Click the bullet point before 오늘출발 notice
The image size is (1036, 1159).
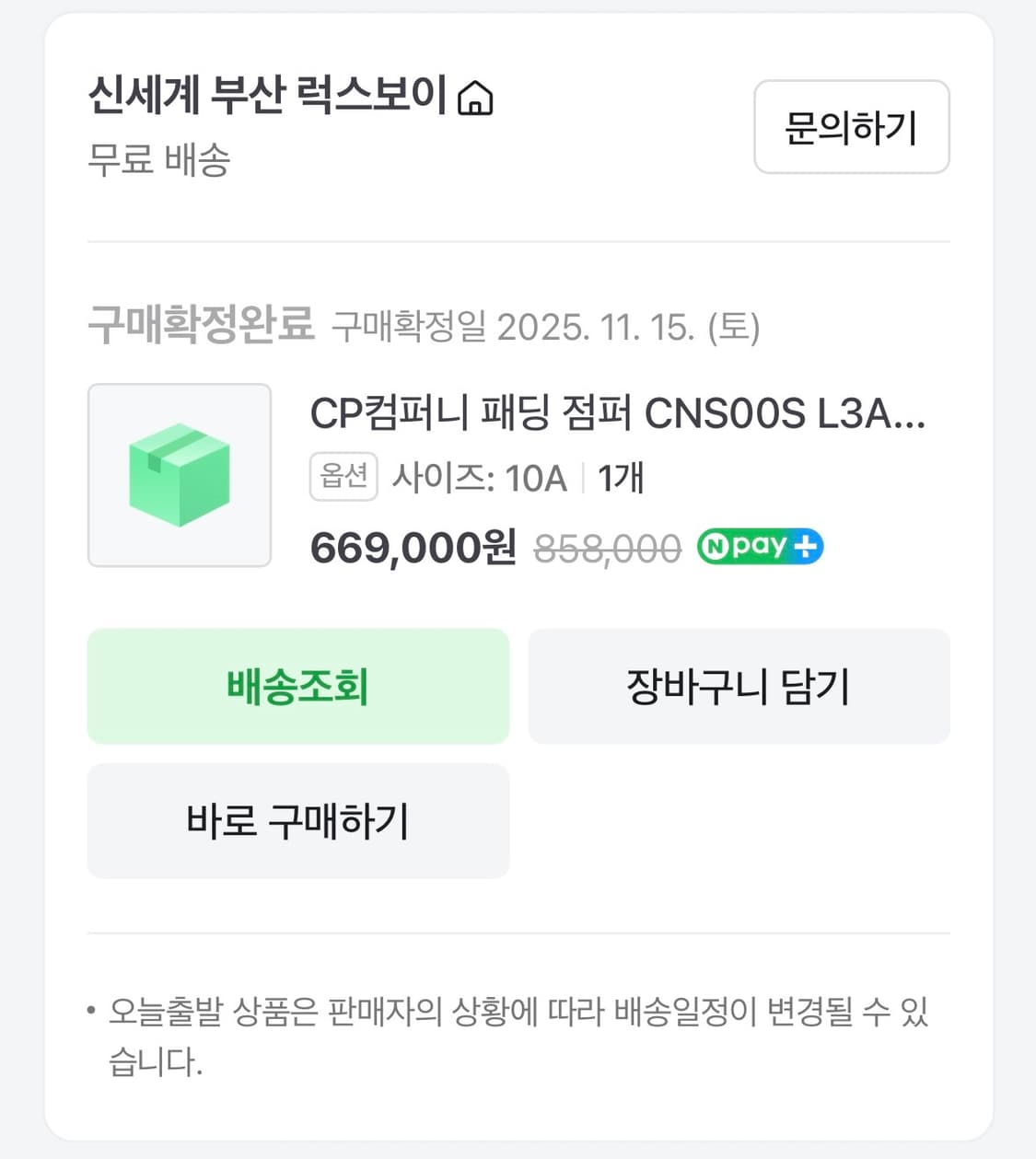(92, 1010)
